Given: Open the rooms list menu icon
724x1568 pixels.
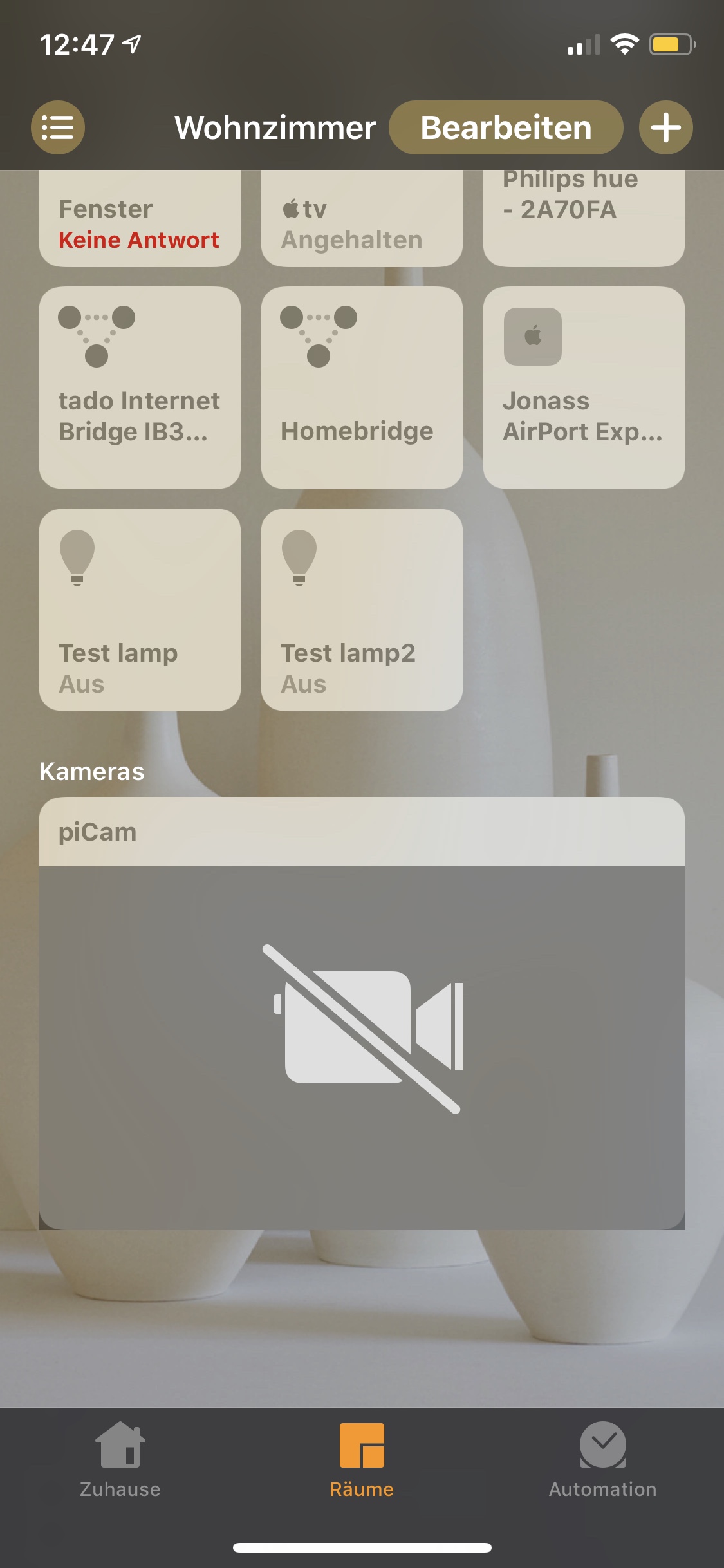Looking at the screenshot, I should (x=58, y=127).
